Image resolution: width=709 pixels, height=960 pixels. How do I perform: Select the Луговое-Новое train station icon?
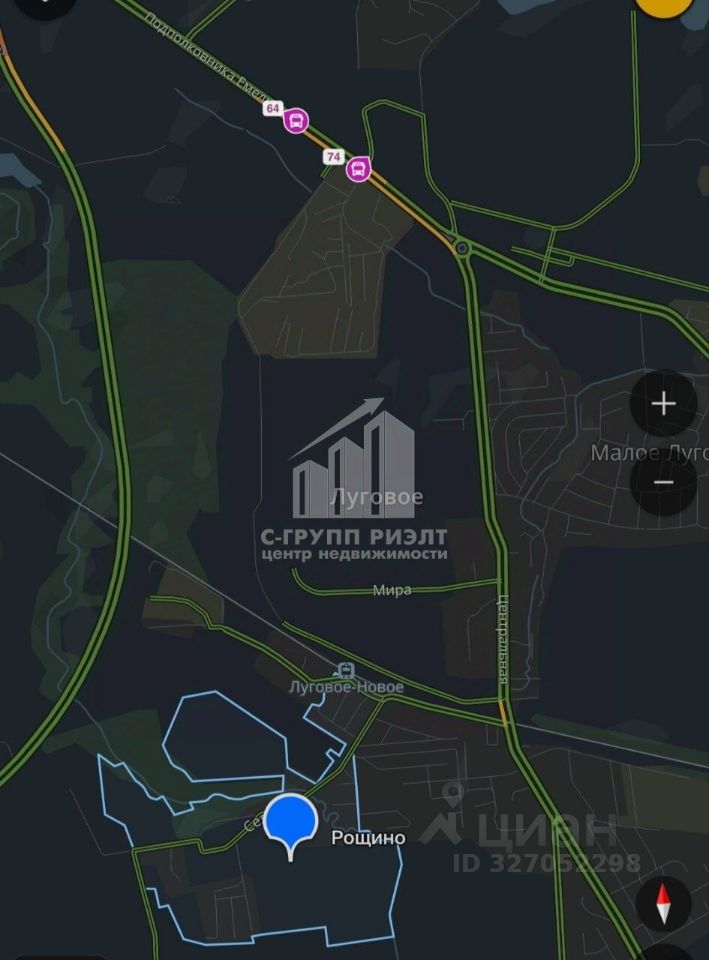[346, 670]
